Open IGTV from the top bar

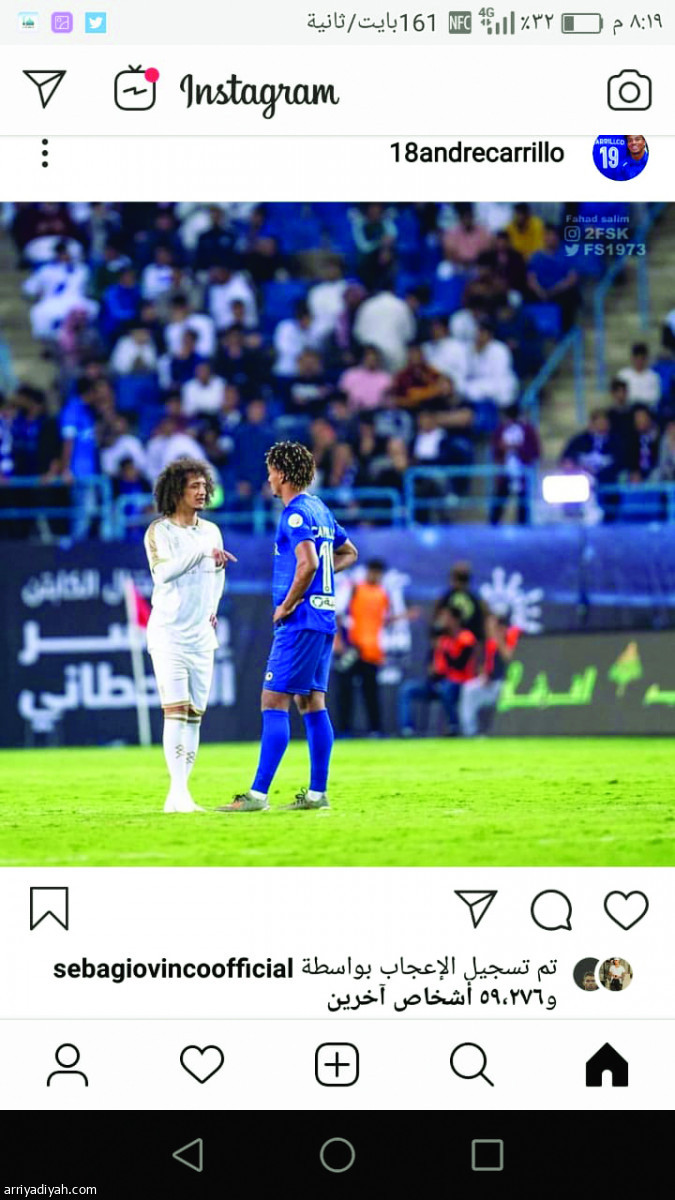click(136, 89)
